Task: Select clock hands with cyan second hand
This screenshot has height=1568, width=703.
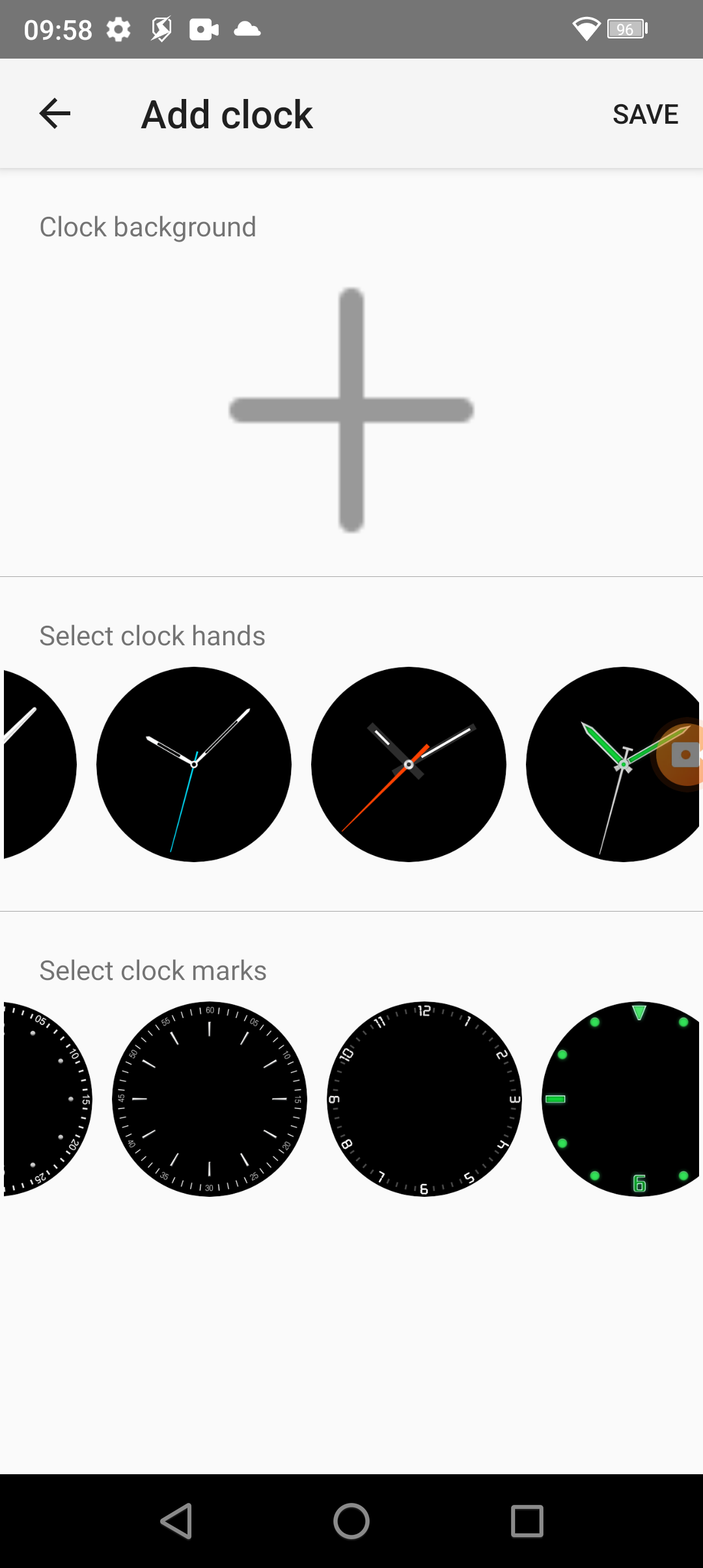Action: 194,764
